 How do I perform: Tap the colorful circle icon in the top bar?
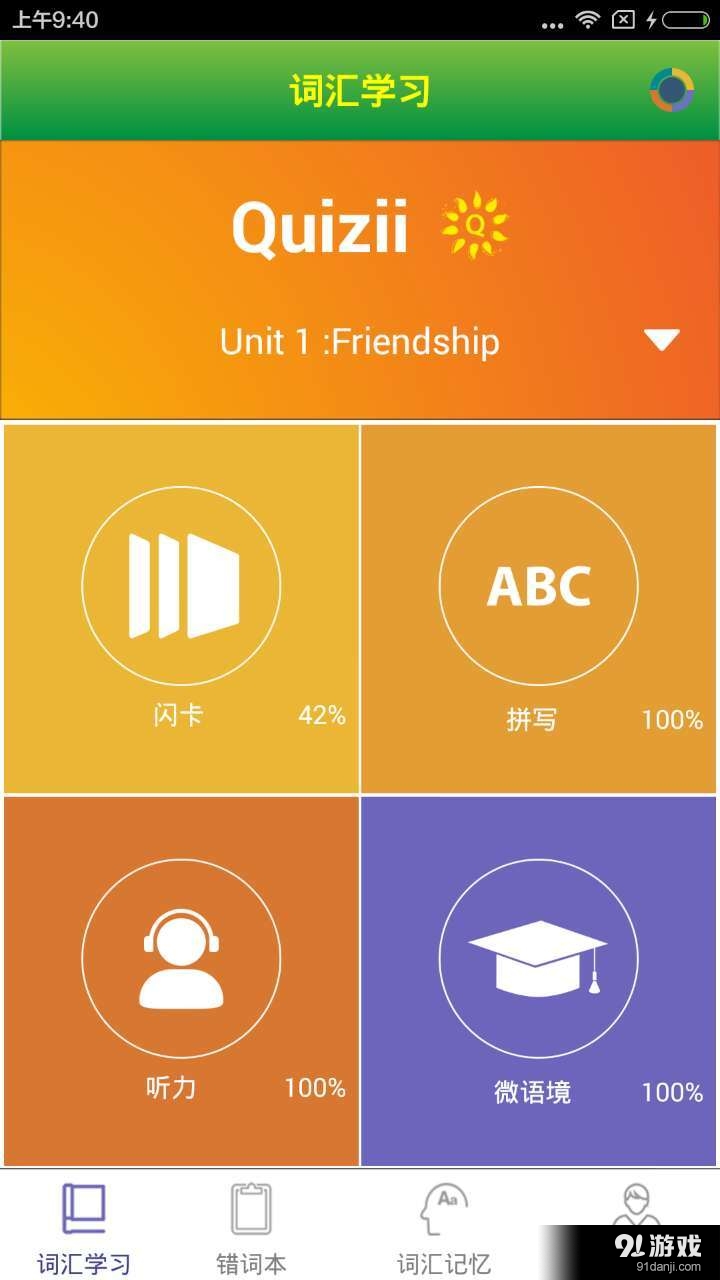[x=674, y=90]
